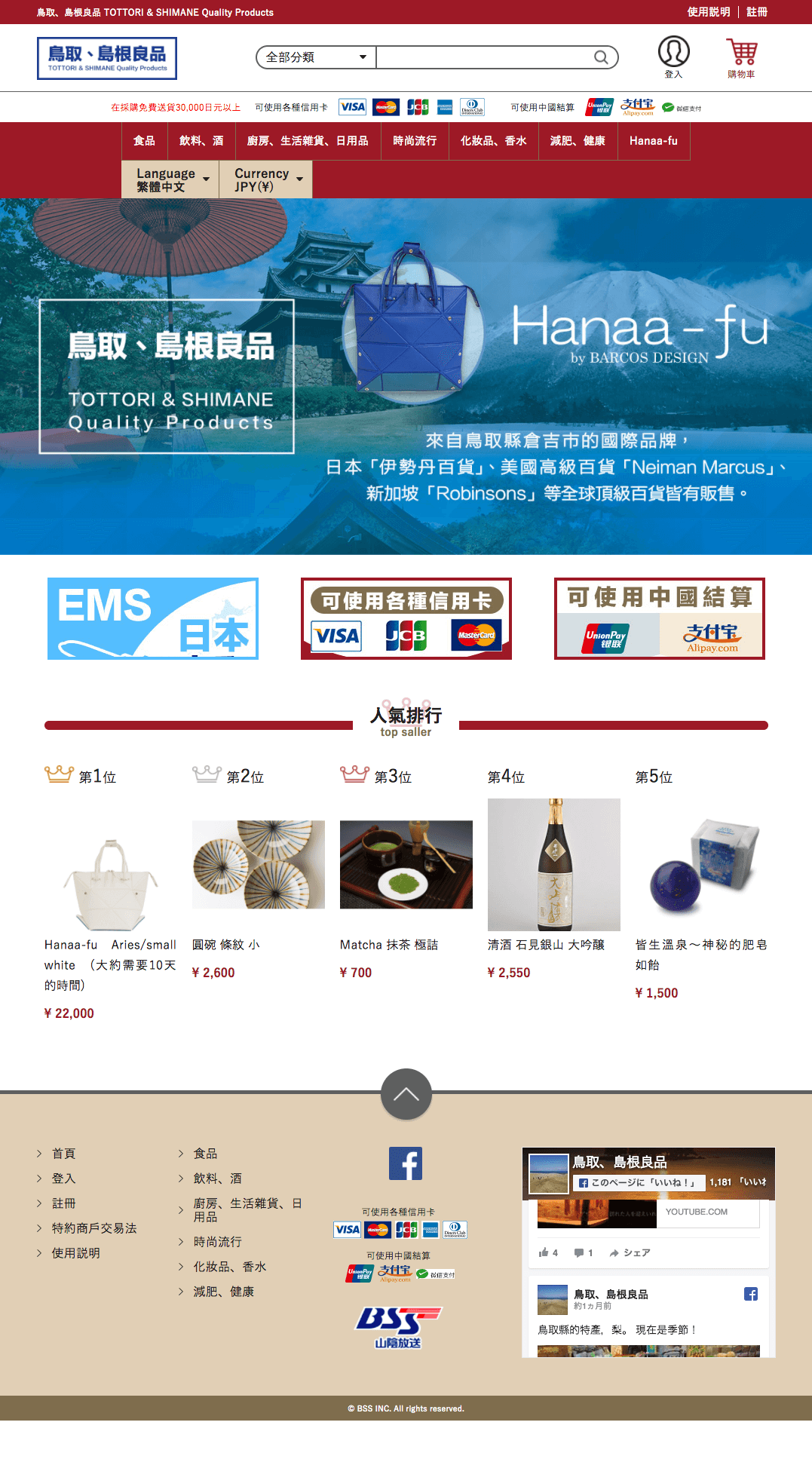Jump back to top with arrow button
The height and width of the screenshot is (1459, 812).
click(406, 1094)
